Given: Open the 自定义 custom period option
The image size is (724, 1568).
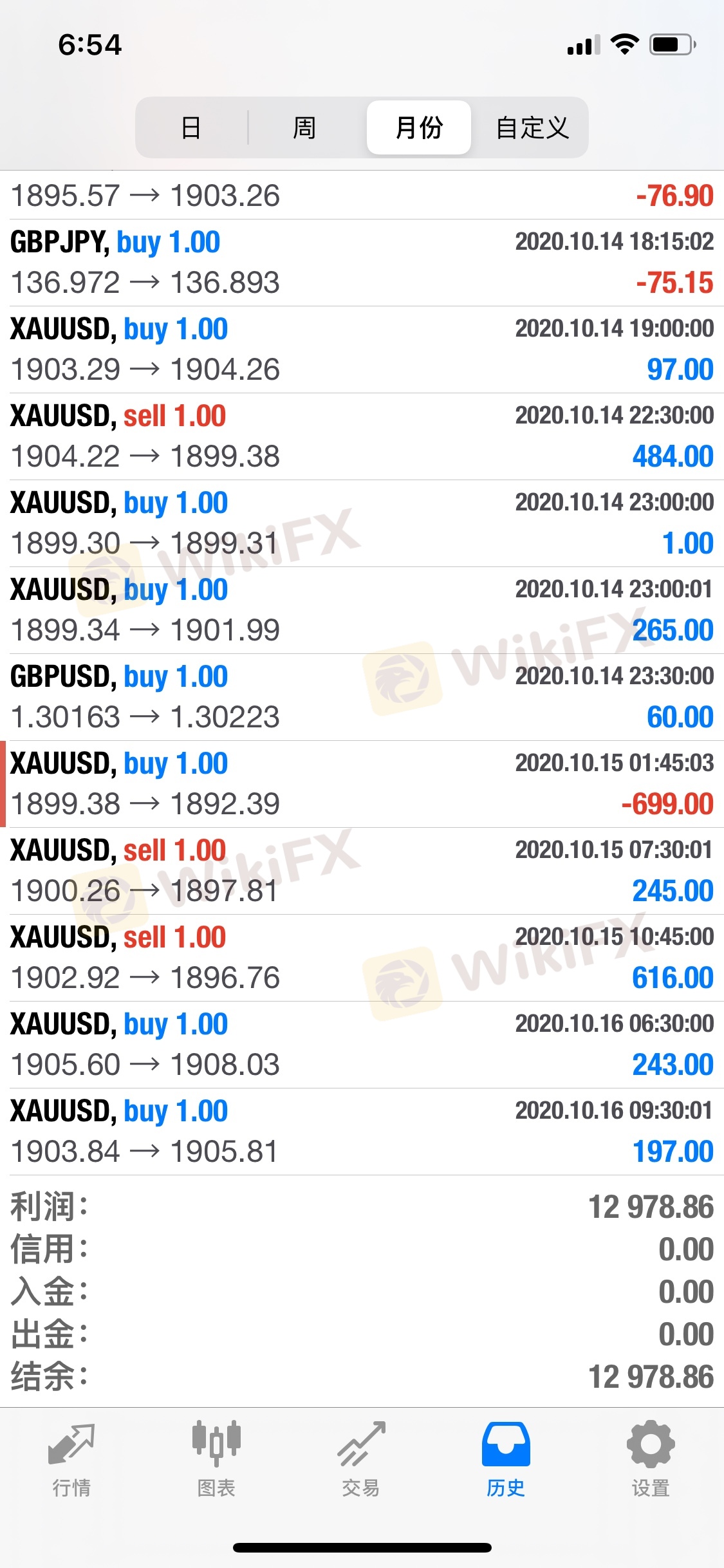Looking at the screenshot, I should (x=532, y=127).
